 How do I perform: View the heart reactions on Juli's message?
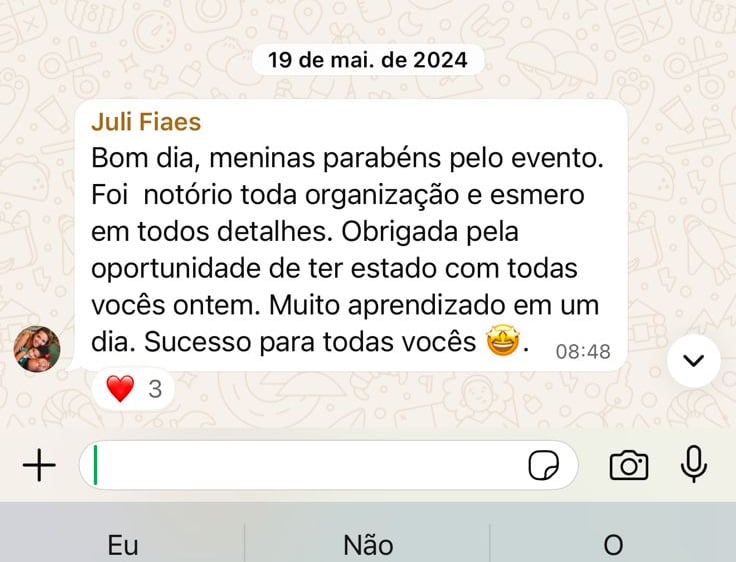coord(133,389)
